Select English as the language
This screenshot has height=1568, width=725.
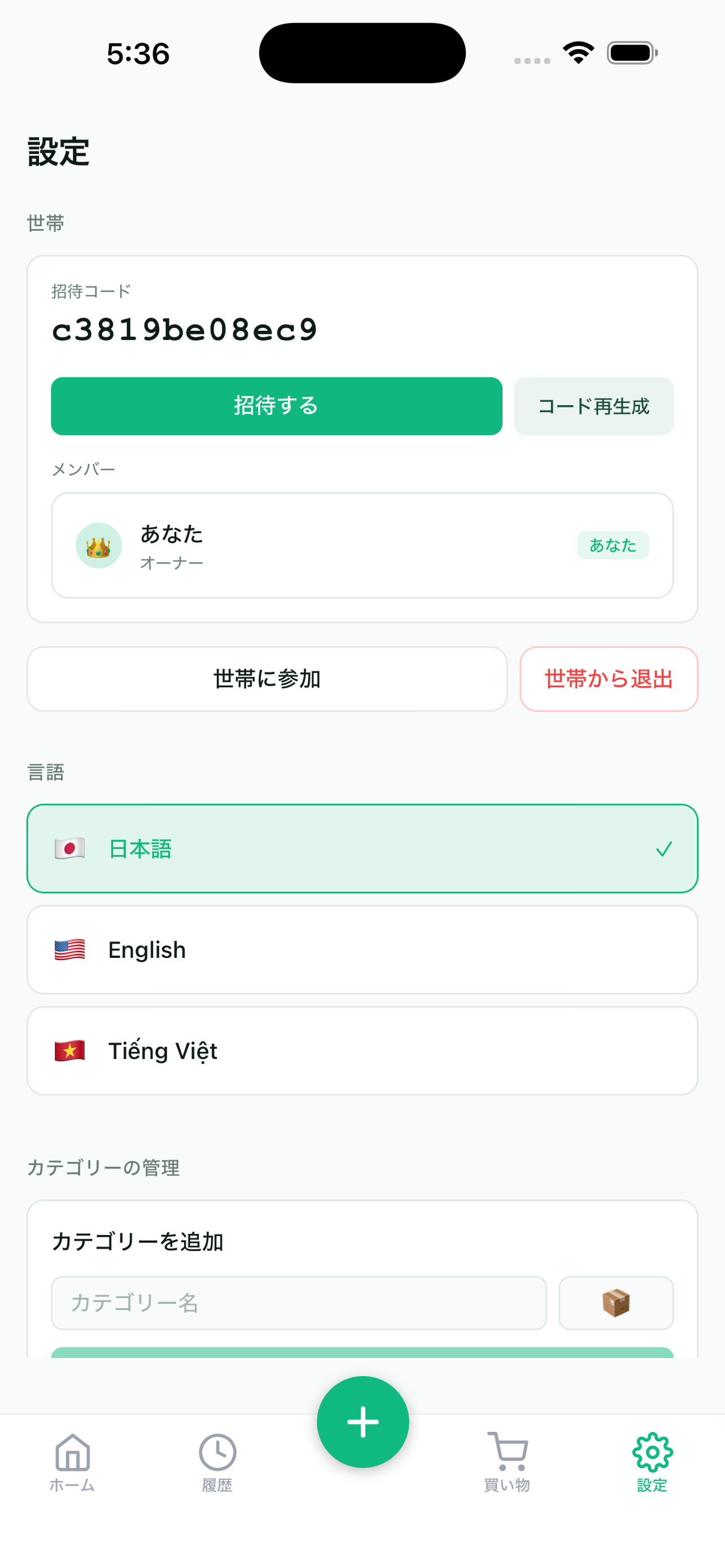click(x=362, y=949)
